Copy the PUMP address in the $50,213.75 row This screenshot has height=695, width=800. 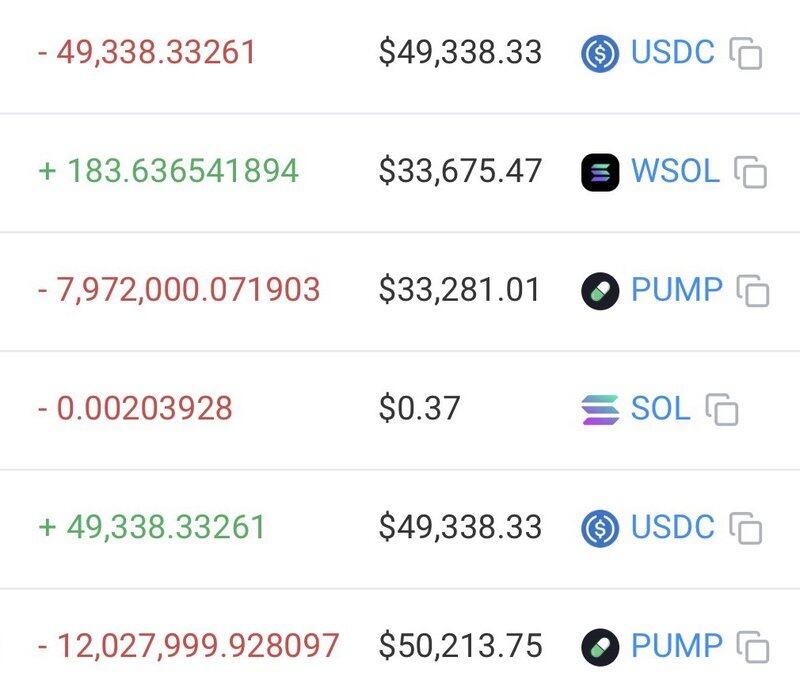753,646
